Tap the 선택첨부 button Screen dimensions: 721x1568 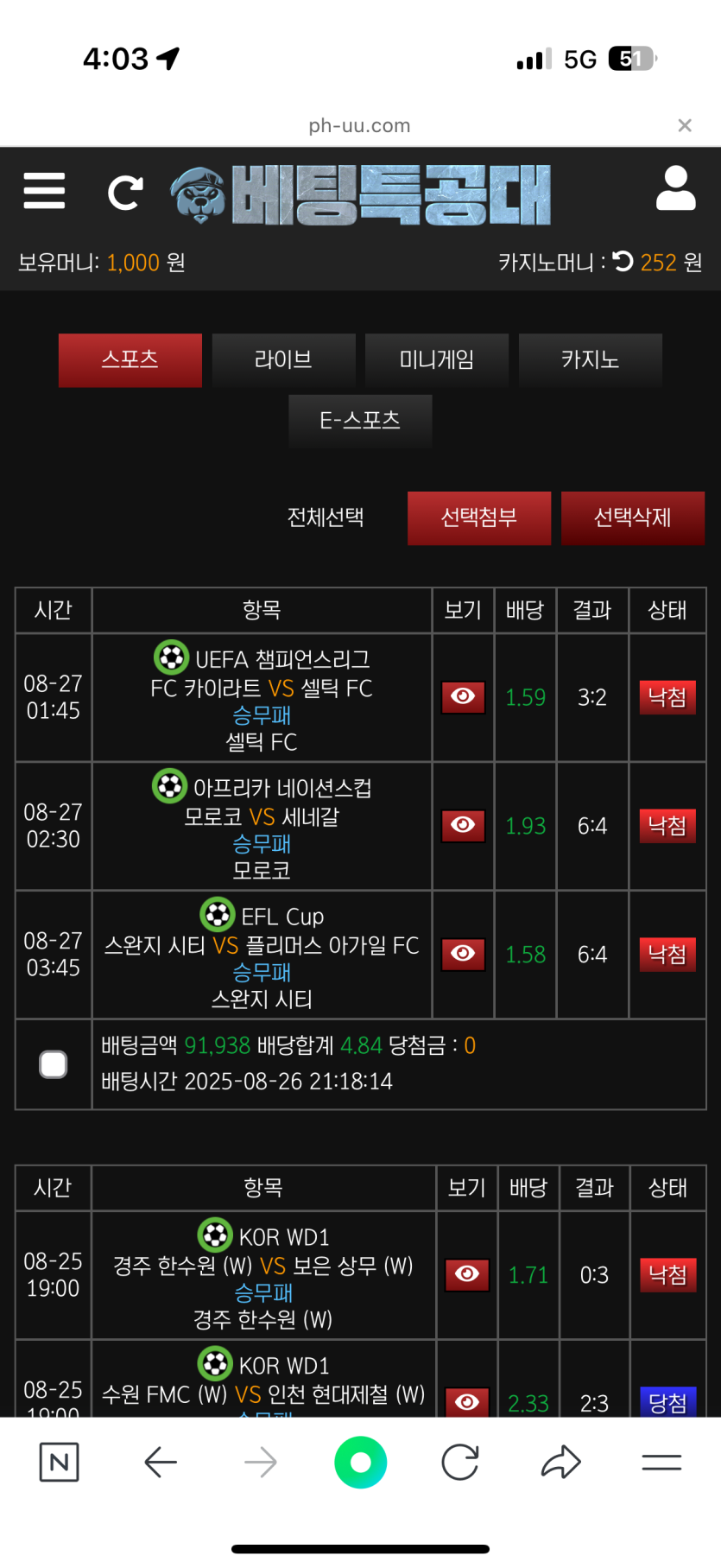[479, 517]
